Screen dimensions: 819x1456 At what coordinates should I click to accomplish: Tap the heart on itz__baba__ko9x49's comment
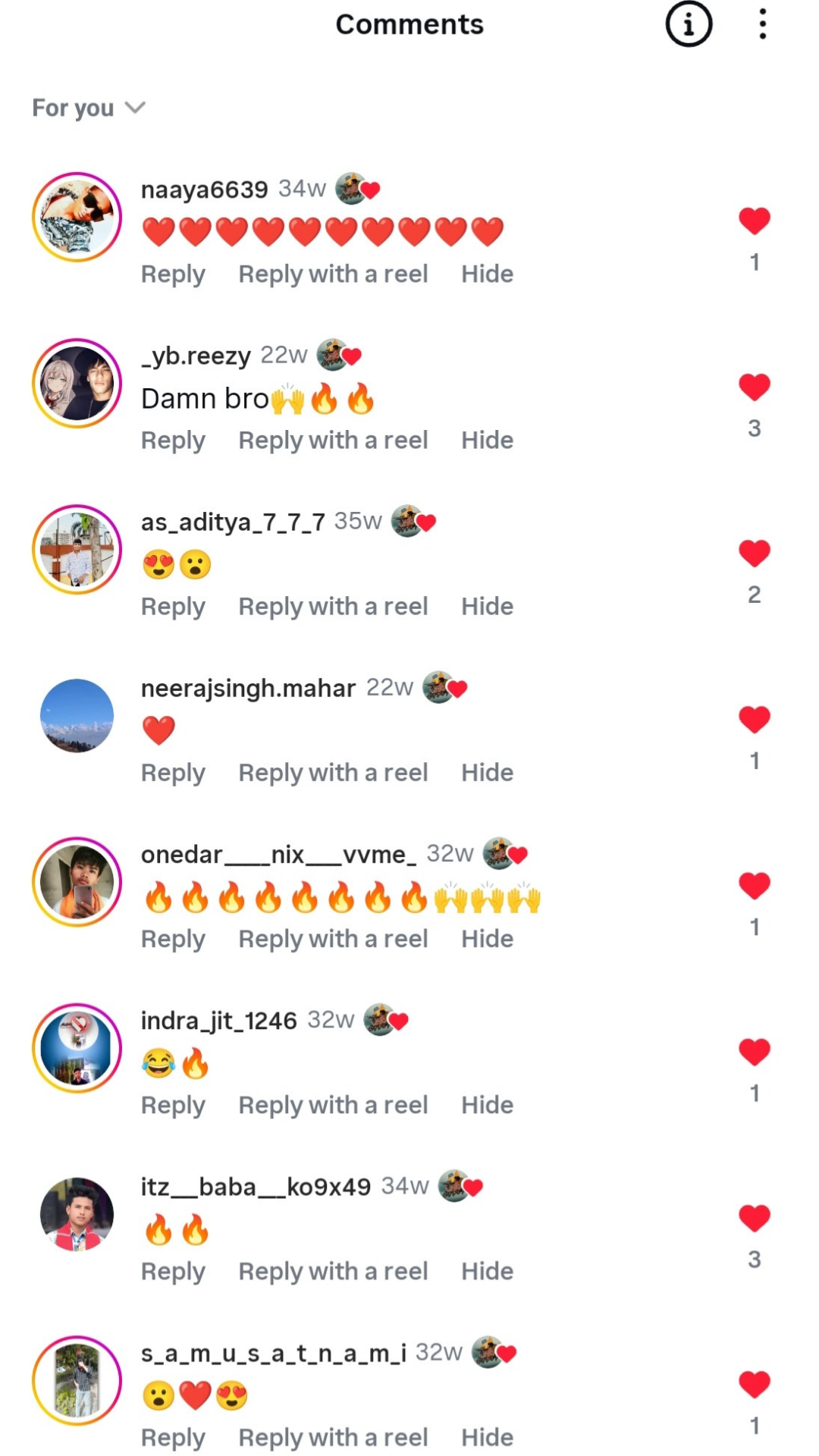[754, 1218]
